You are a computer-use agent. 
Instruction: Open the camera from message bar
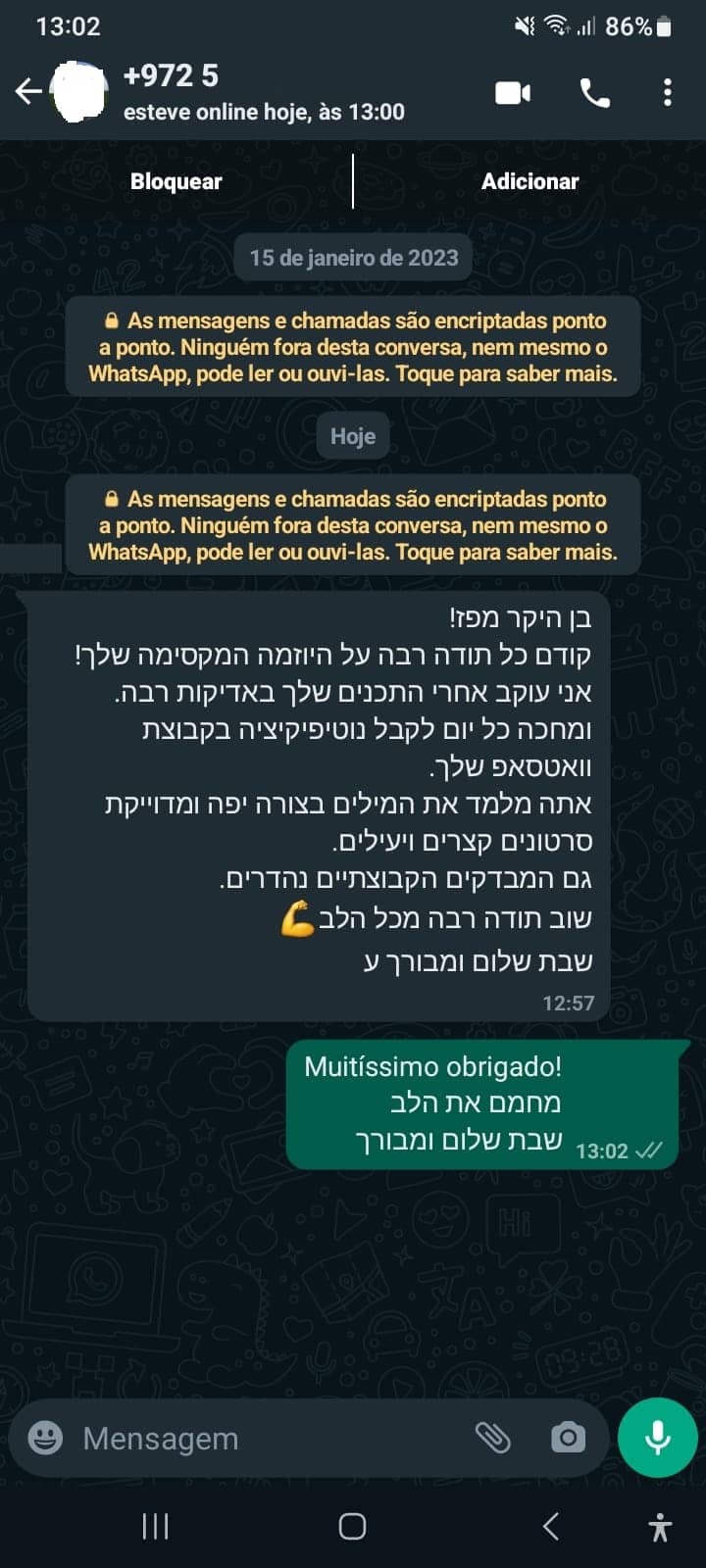coord(568,1438)
